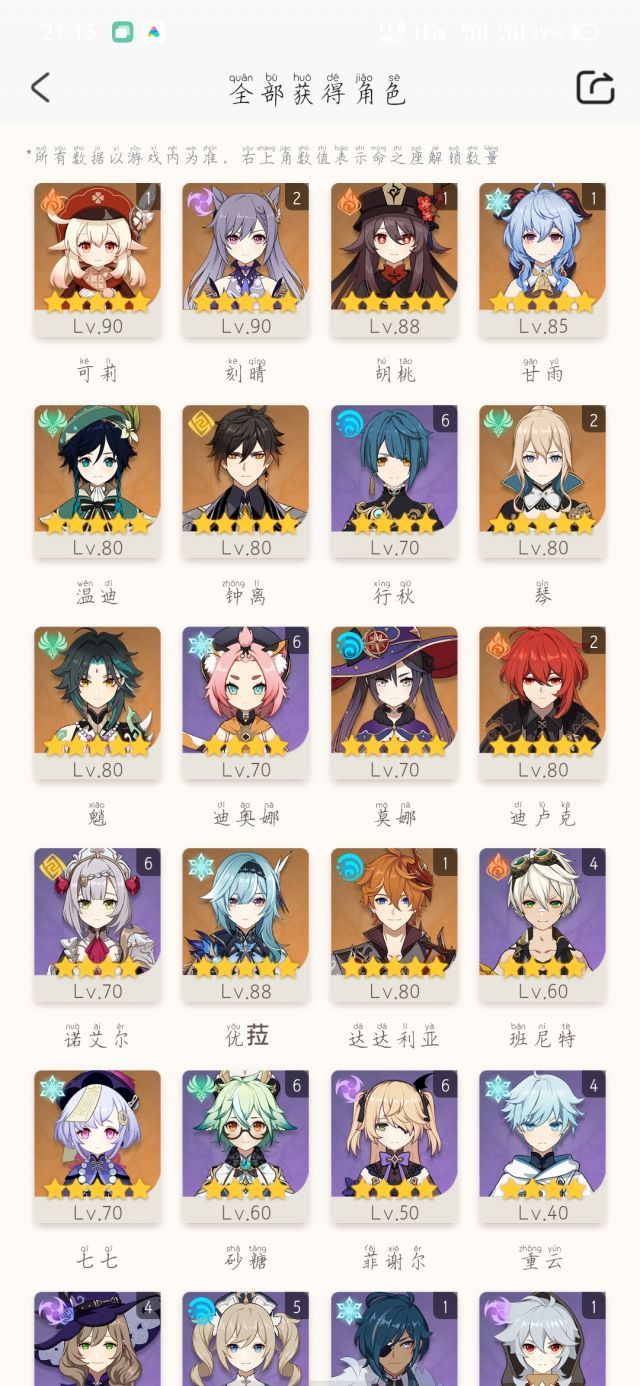The image size is (640, 1386).
Task: Go back using the top-left arrow
Action: tap(40, 88)
